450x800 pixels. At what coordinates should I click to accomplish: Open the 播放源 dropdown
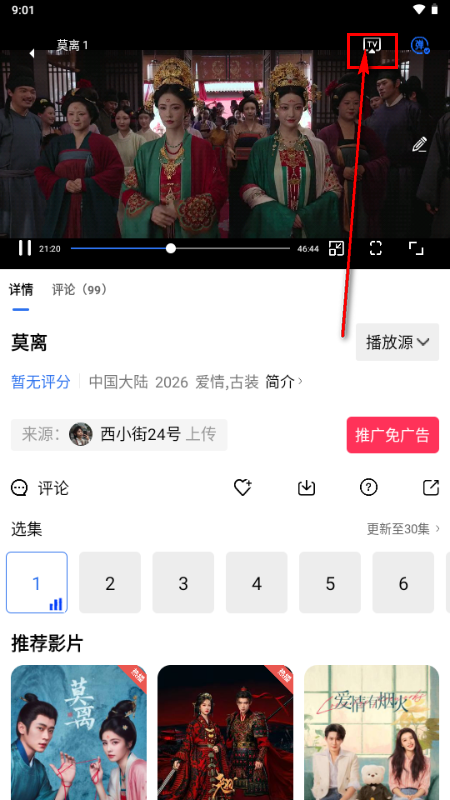click(397, 342)
